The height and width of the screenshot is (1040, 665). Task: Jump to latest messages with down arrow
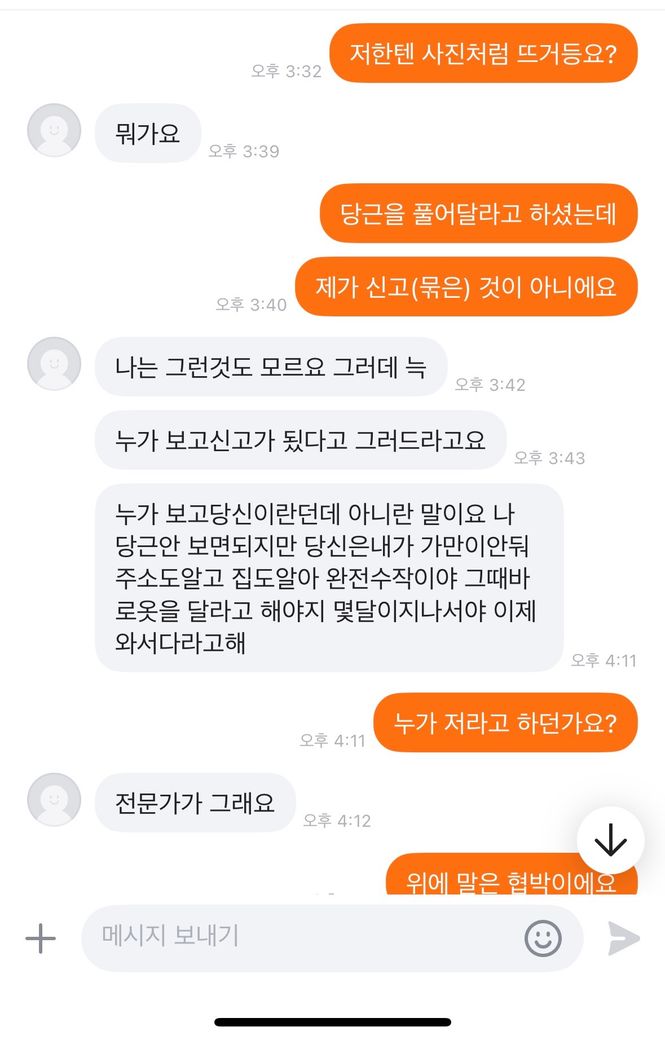(610, 841)
